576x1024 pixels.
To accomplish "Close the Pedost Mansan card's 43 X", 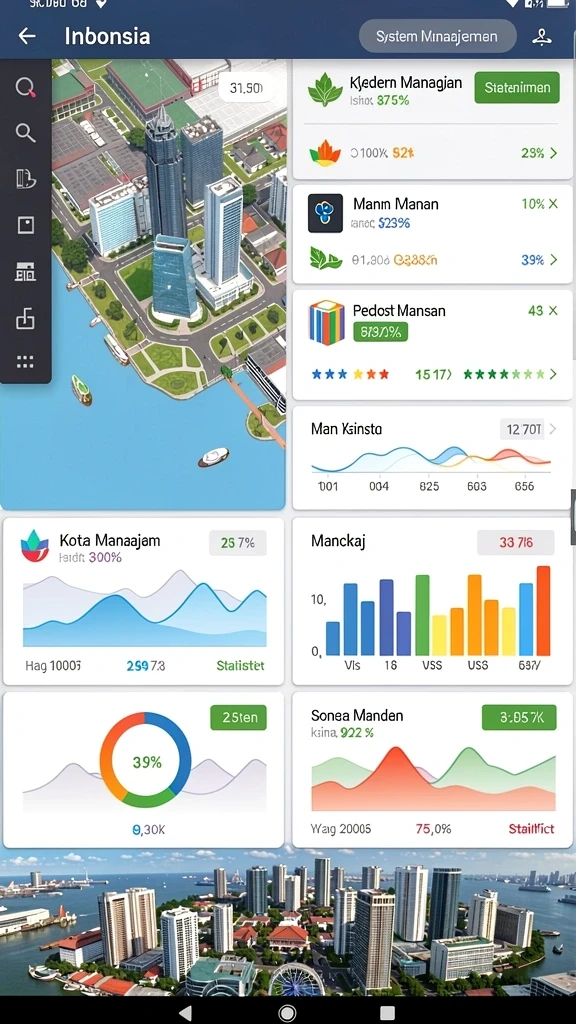I will click(x=553, y=311).
